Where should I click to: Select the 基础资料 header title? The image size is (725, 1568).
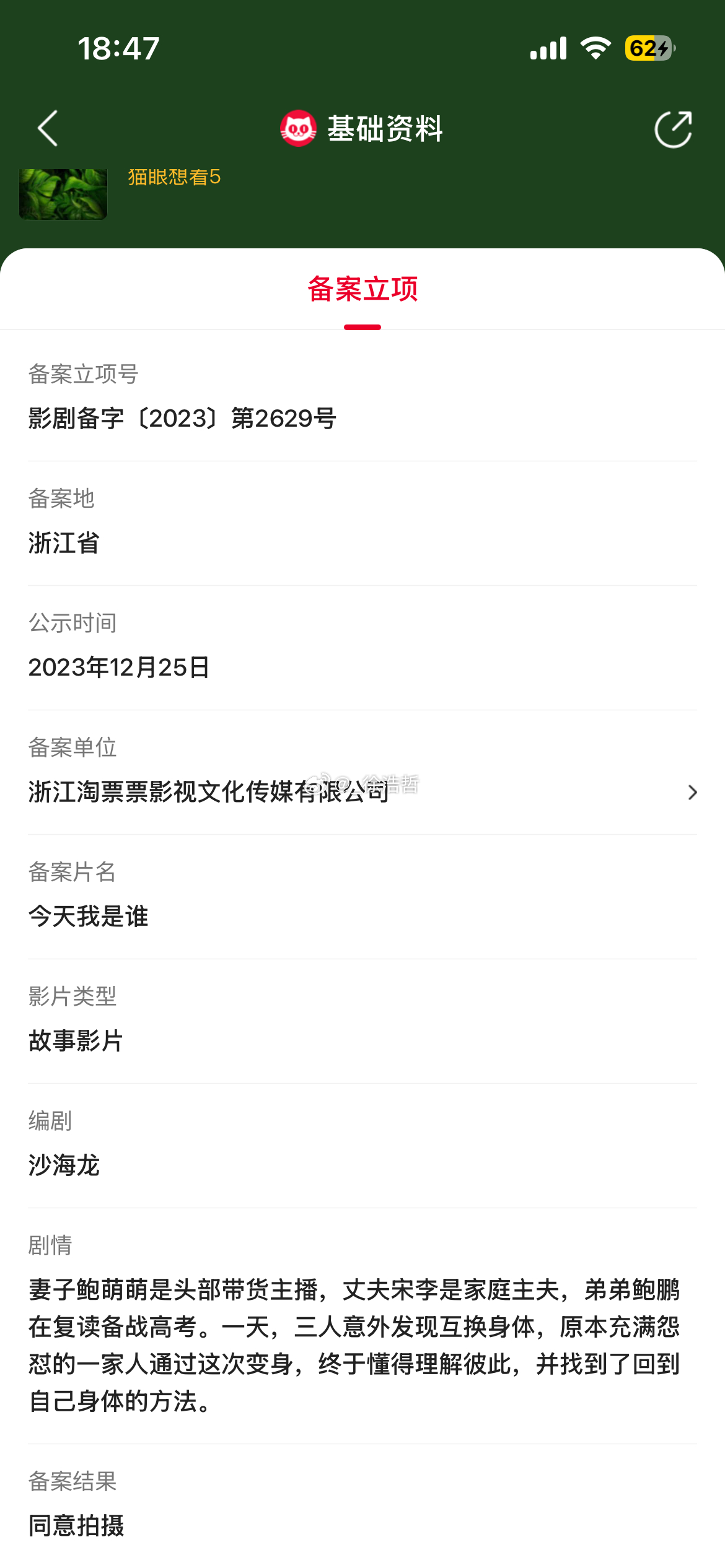click(x=385, y=128)
